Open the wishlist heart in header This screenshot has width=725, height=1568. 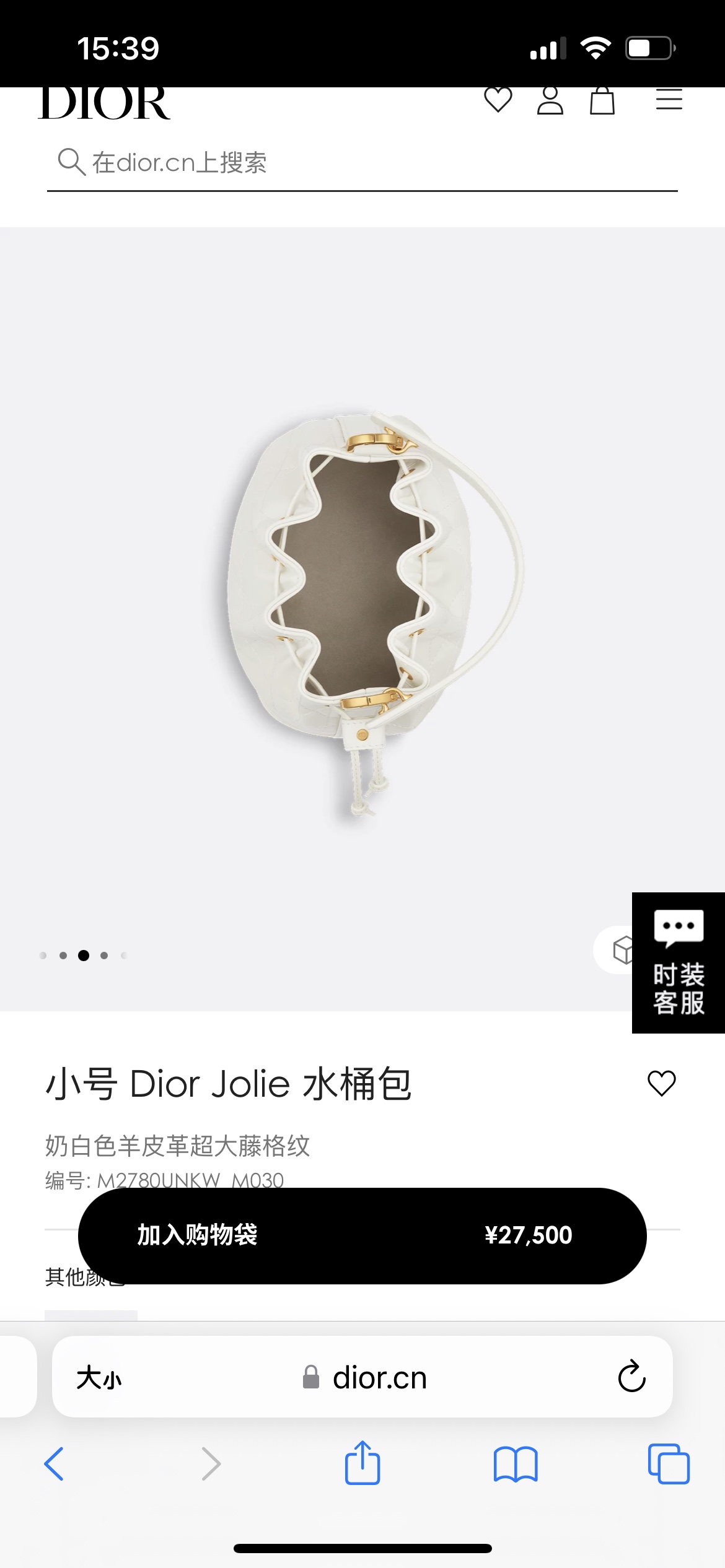point(498,100)
